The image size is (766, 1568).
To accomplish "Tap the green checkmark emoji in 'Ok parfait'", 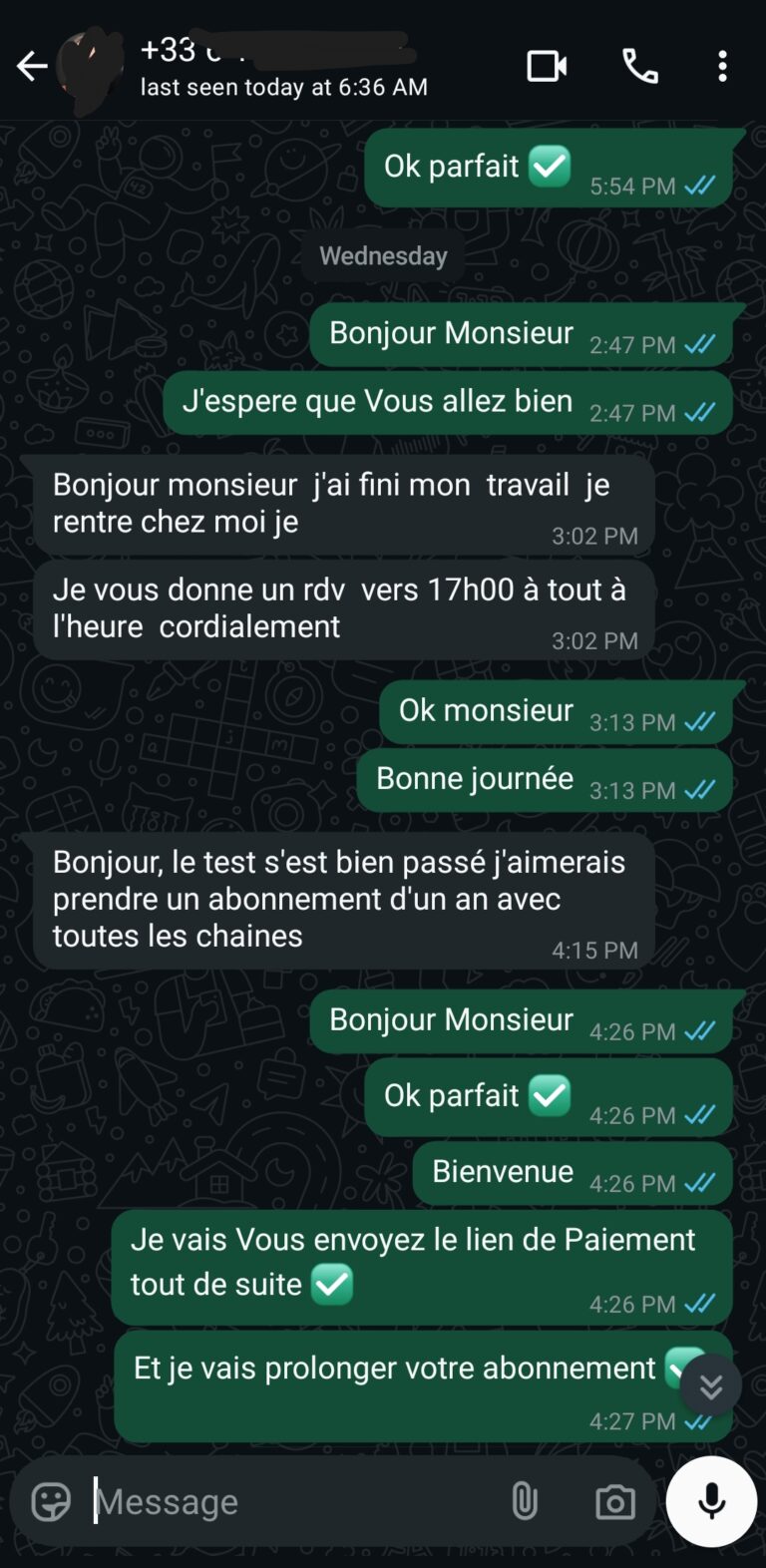I will (x=549, y=166).
